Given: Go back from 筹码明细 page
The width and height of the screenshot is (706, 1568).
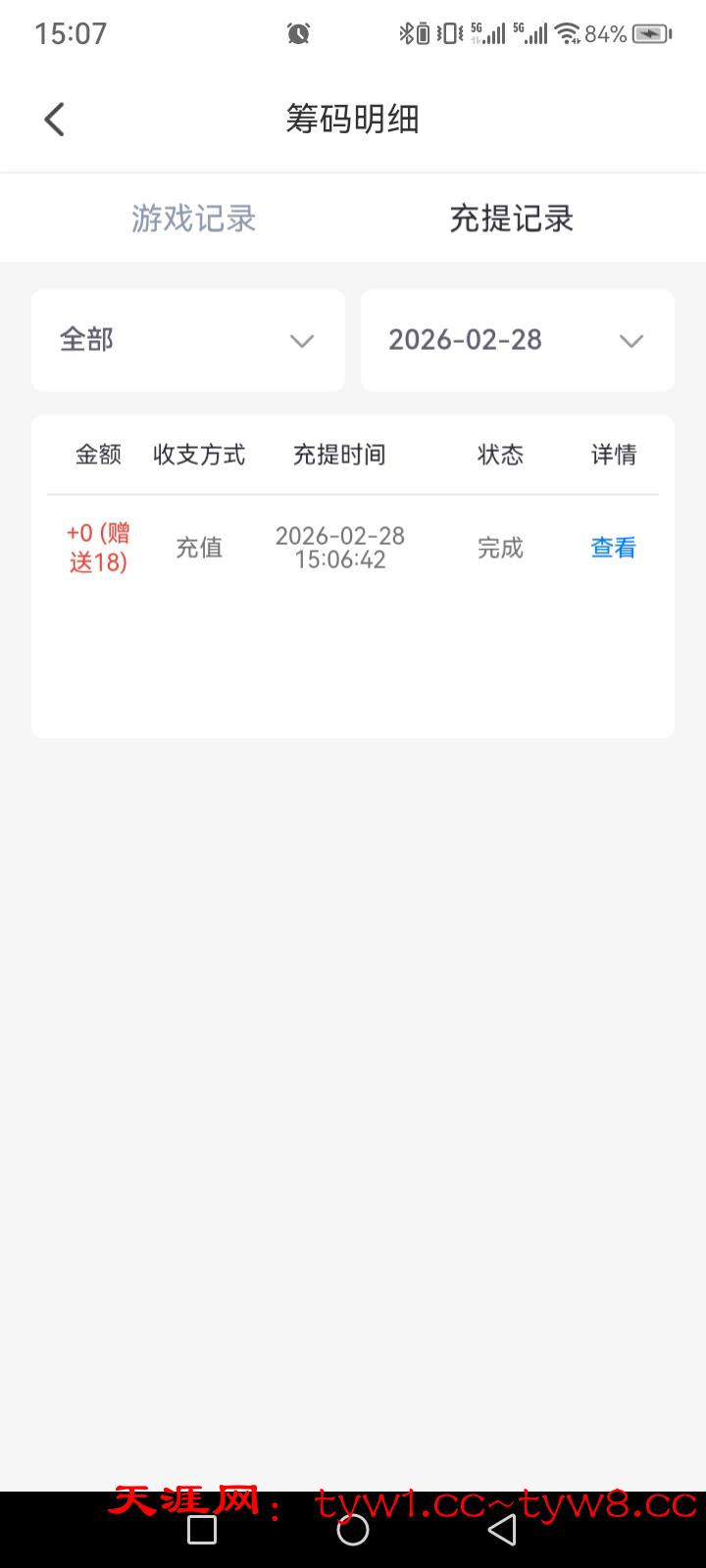Looking at the screenshot, I should pos(55,120).
